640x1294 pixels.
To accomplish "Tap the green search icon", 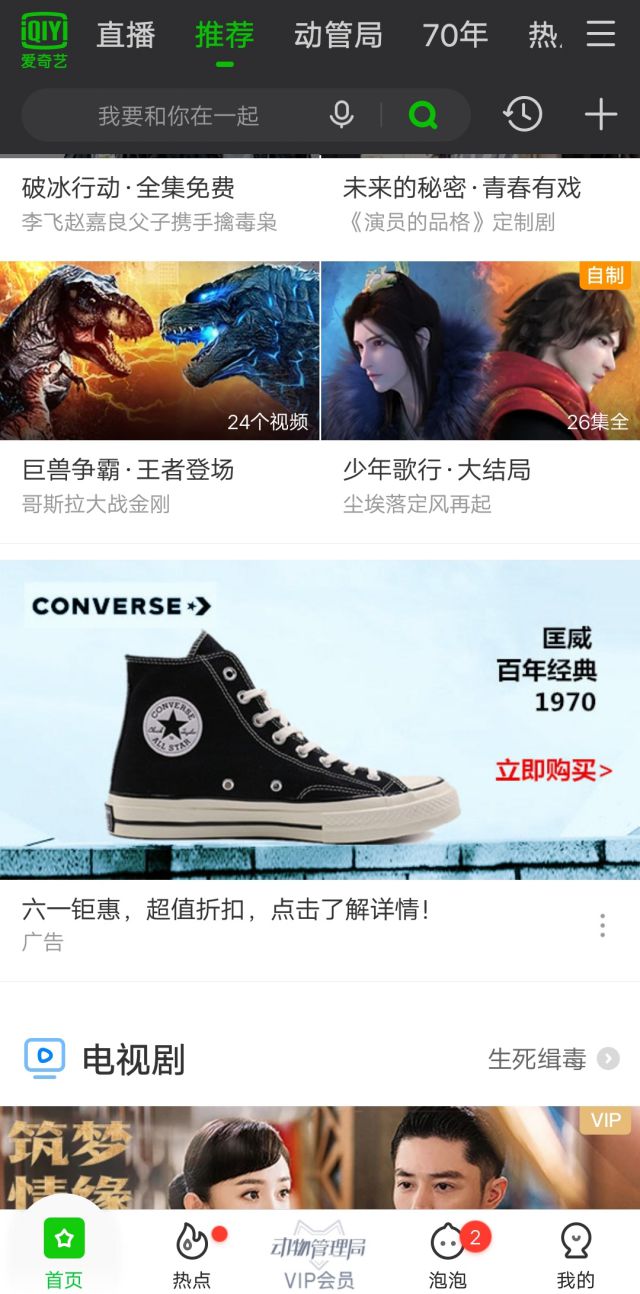I will [x=424, y=116].
